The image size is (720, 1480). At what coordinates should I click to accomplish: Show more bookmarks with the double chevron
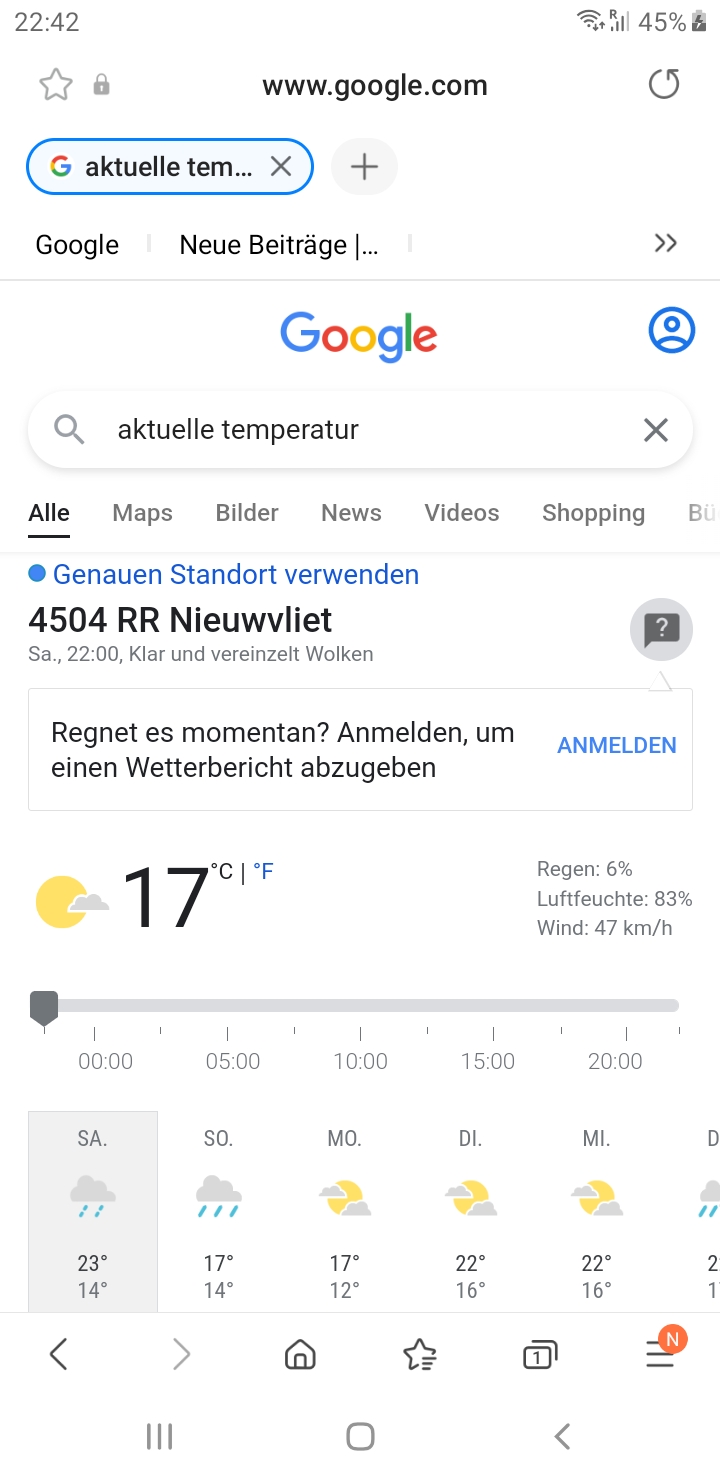pyautogui.click(x=665, y=243)
